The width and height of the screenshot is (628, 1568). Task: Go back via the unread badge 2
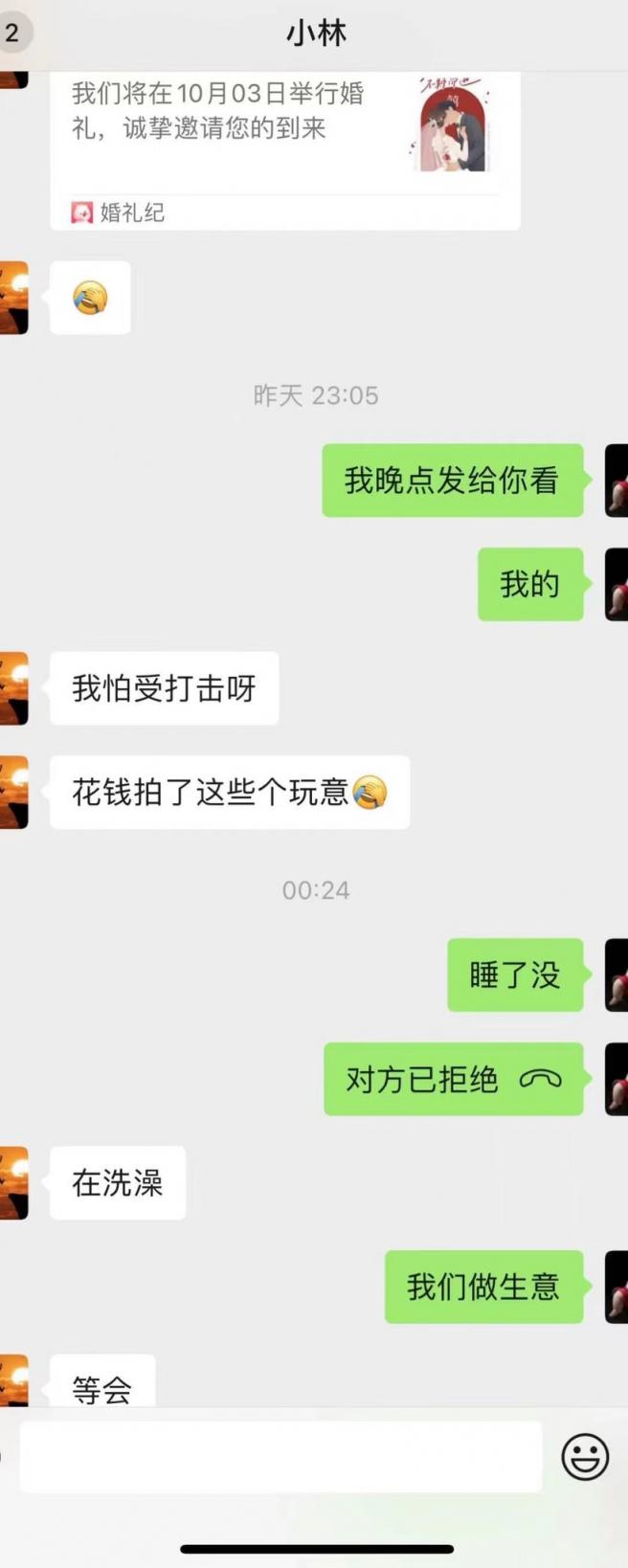click(13, 33)
